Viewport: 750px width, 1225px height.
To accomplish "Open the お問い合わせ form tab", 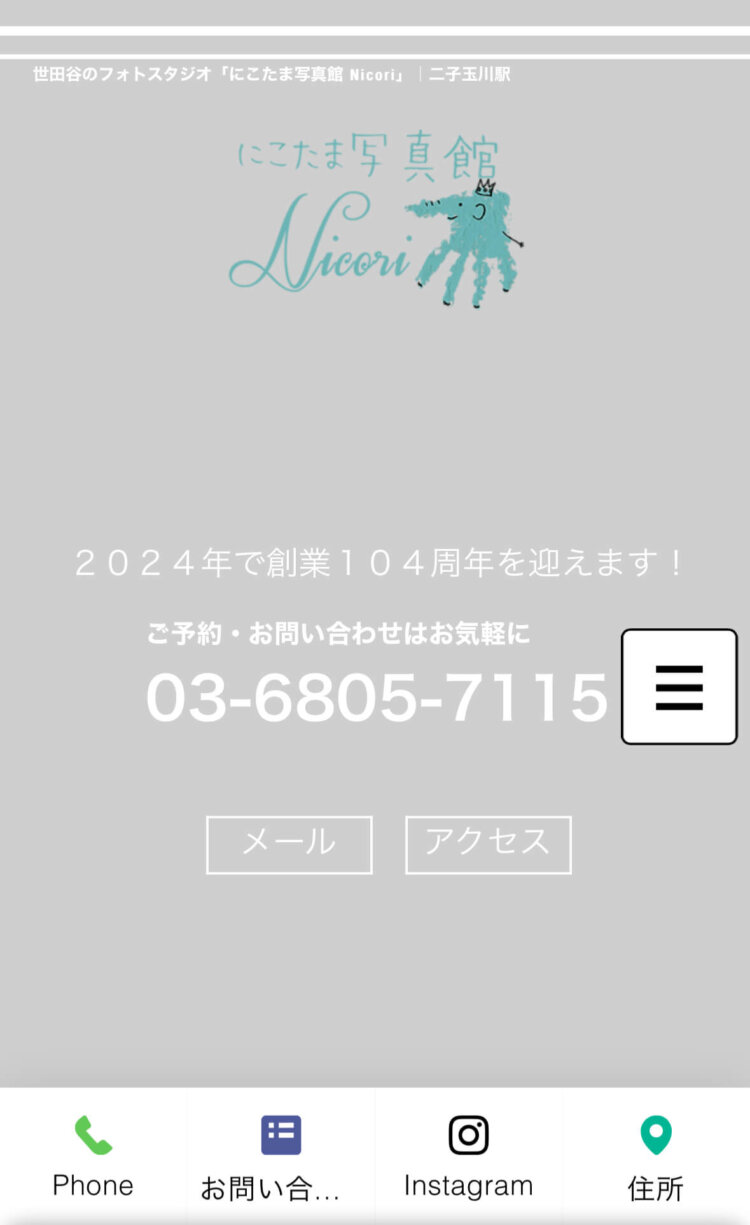I will [281, 1155].
